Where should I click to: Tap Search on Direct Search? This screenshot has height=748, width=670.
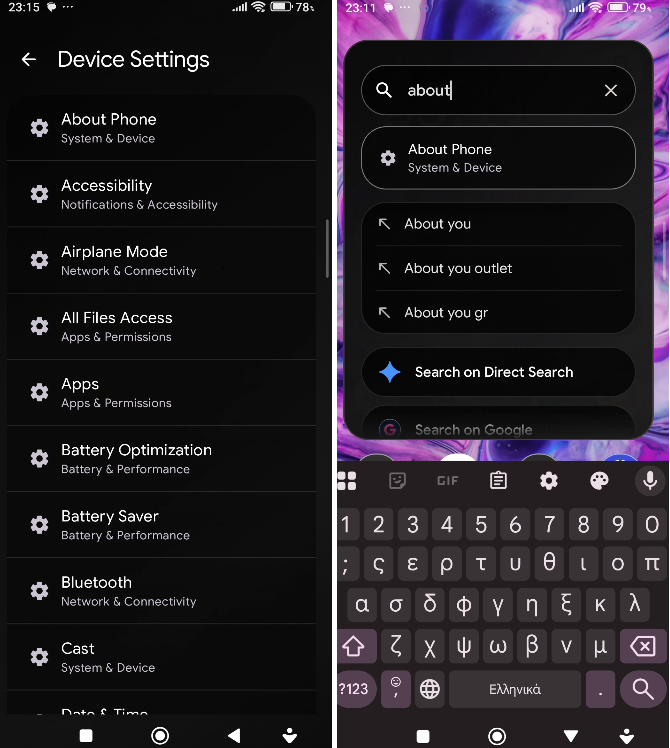coord(498,372)
